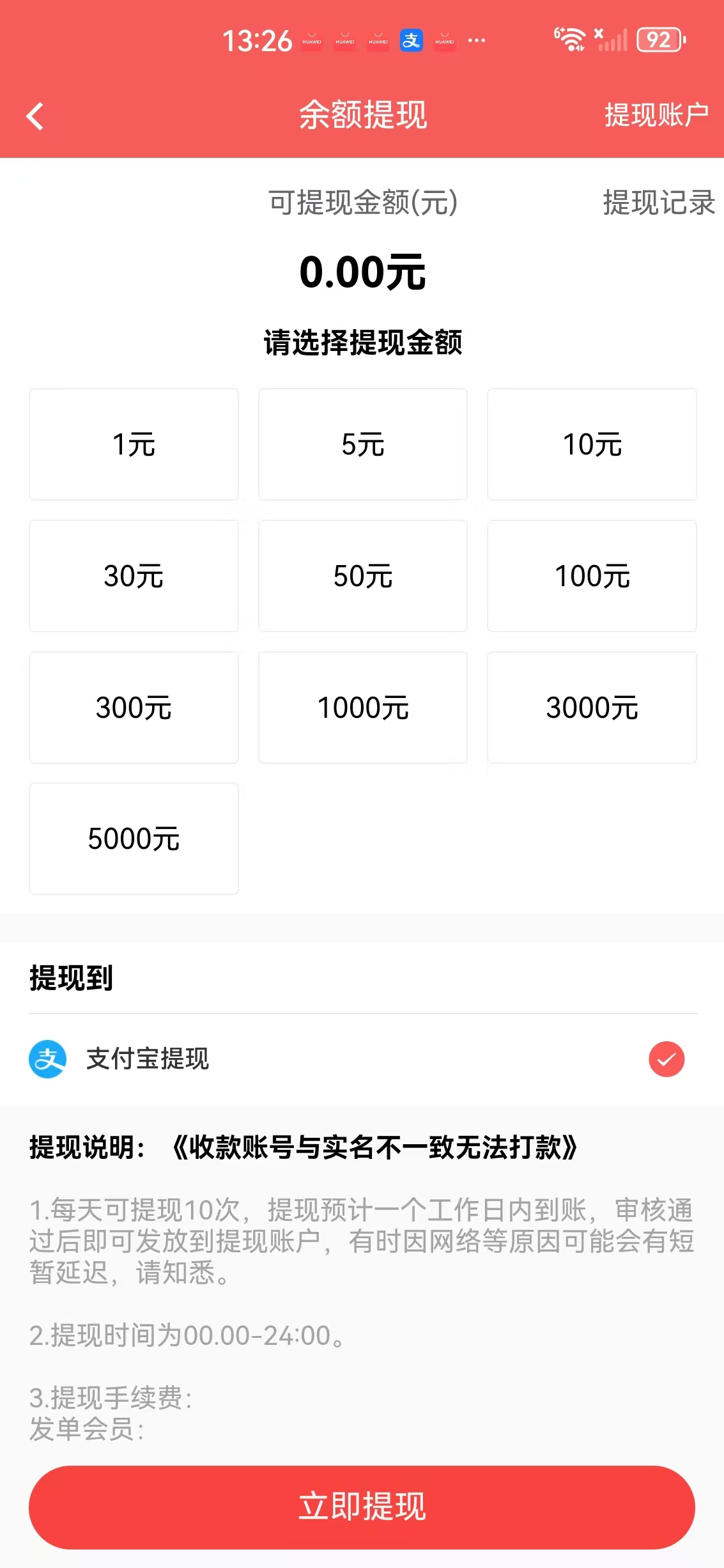This screenshot has width=724, height=1568.
Task: Toggle the red checkmark for 支付宝提现
Action: click(666, 1058)
